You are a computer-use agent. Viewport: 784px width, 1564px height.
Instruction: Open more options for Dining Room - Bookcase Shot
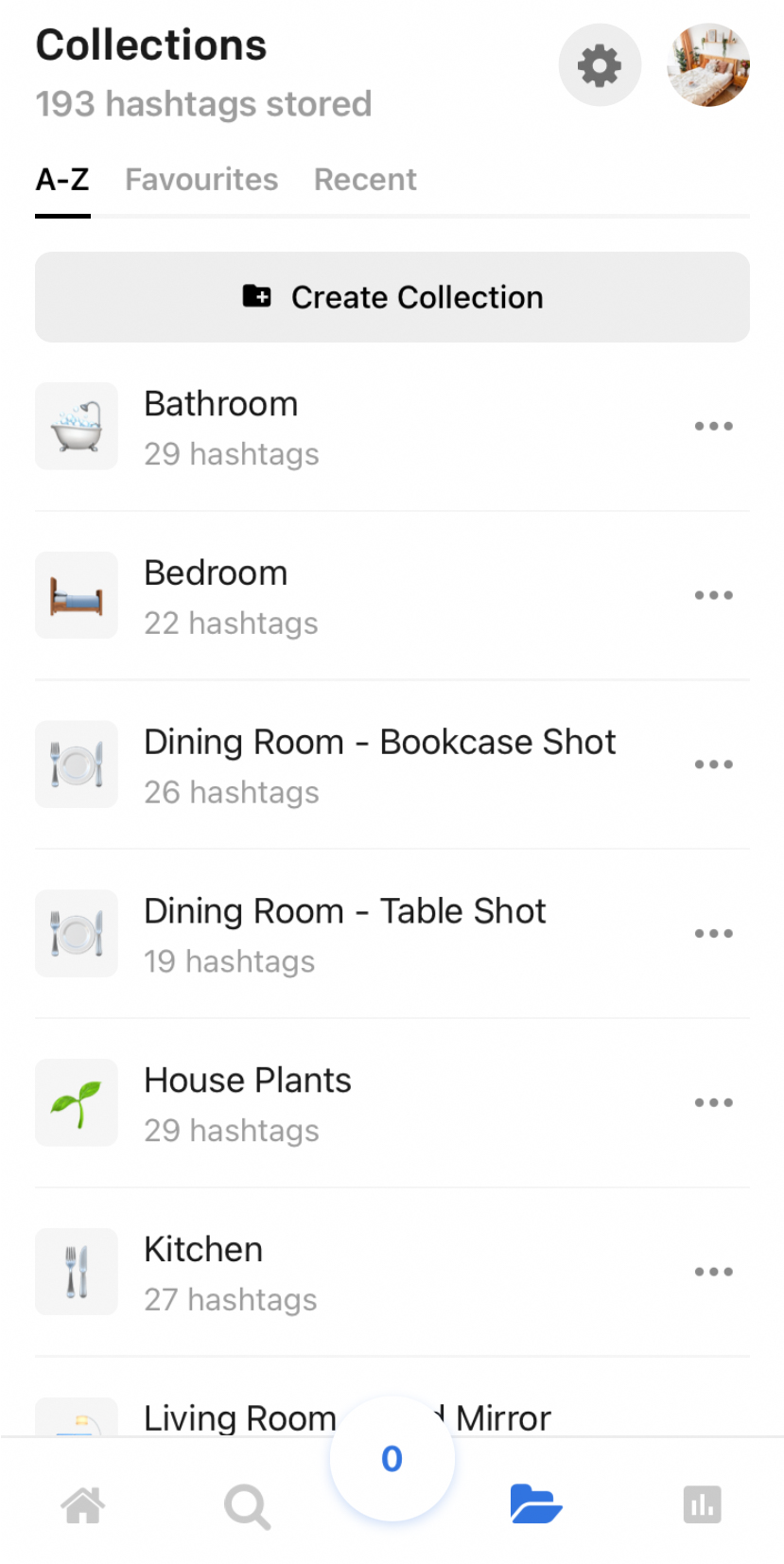(x=714, y=764)
